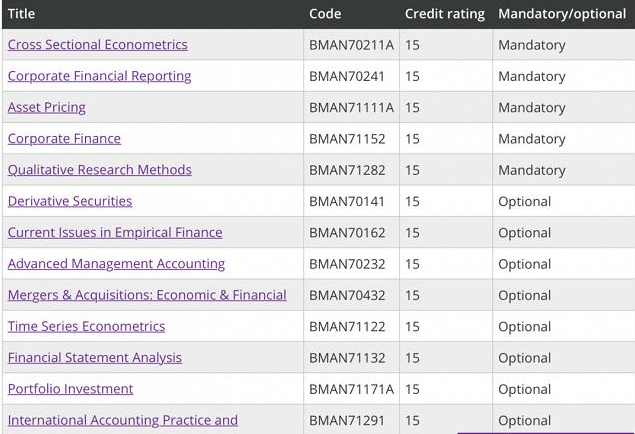The height and width of the screenshot is (434, 635).
Task: View the Time Series Econometrics unit
Action: (x=86, y=326)
